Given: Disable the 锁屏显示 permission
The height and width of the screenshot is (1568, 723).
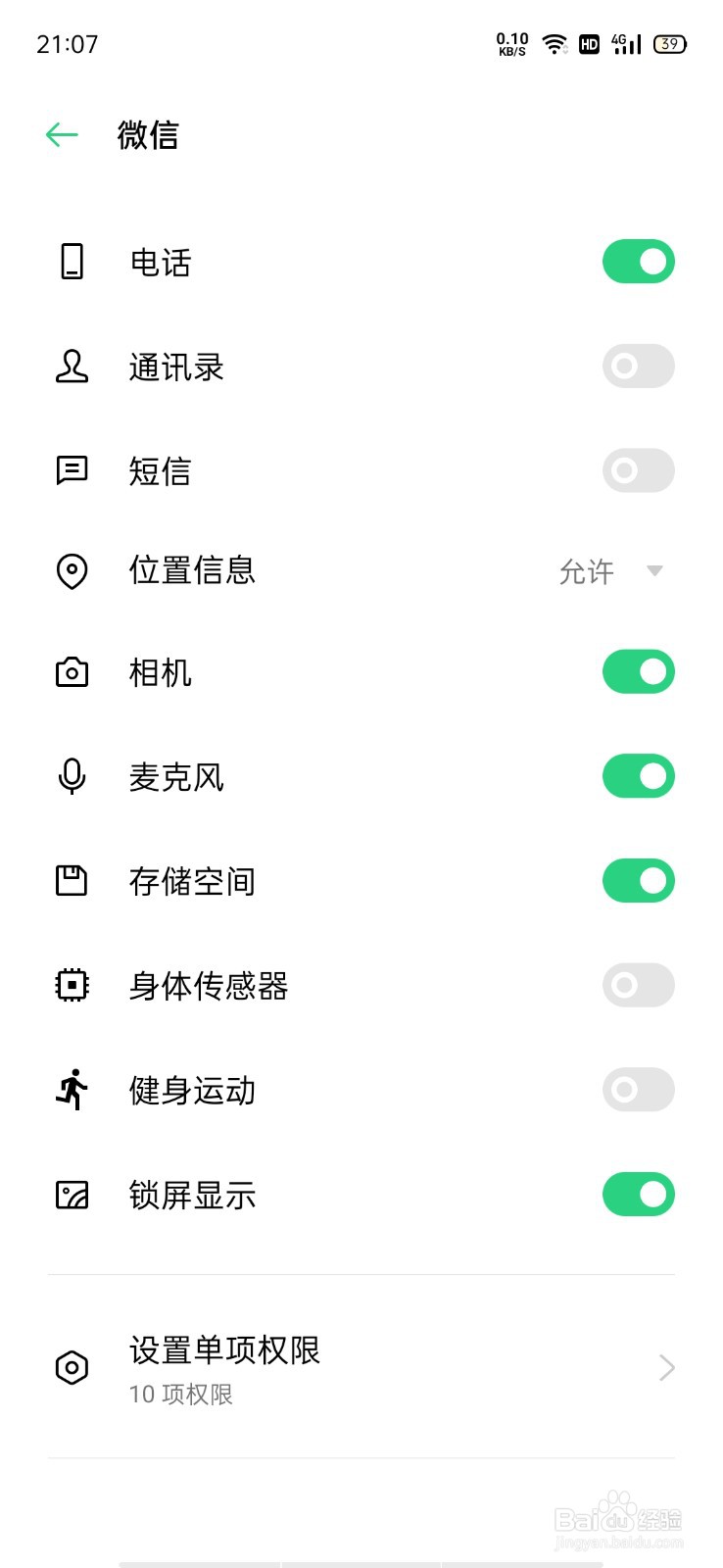Looking at the screenshot, I should [639, 1195].
